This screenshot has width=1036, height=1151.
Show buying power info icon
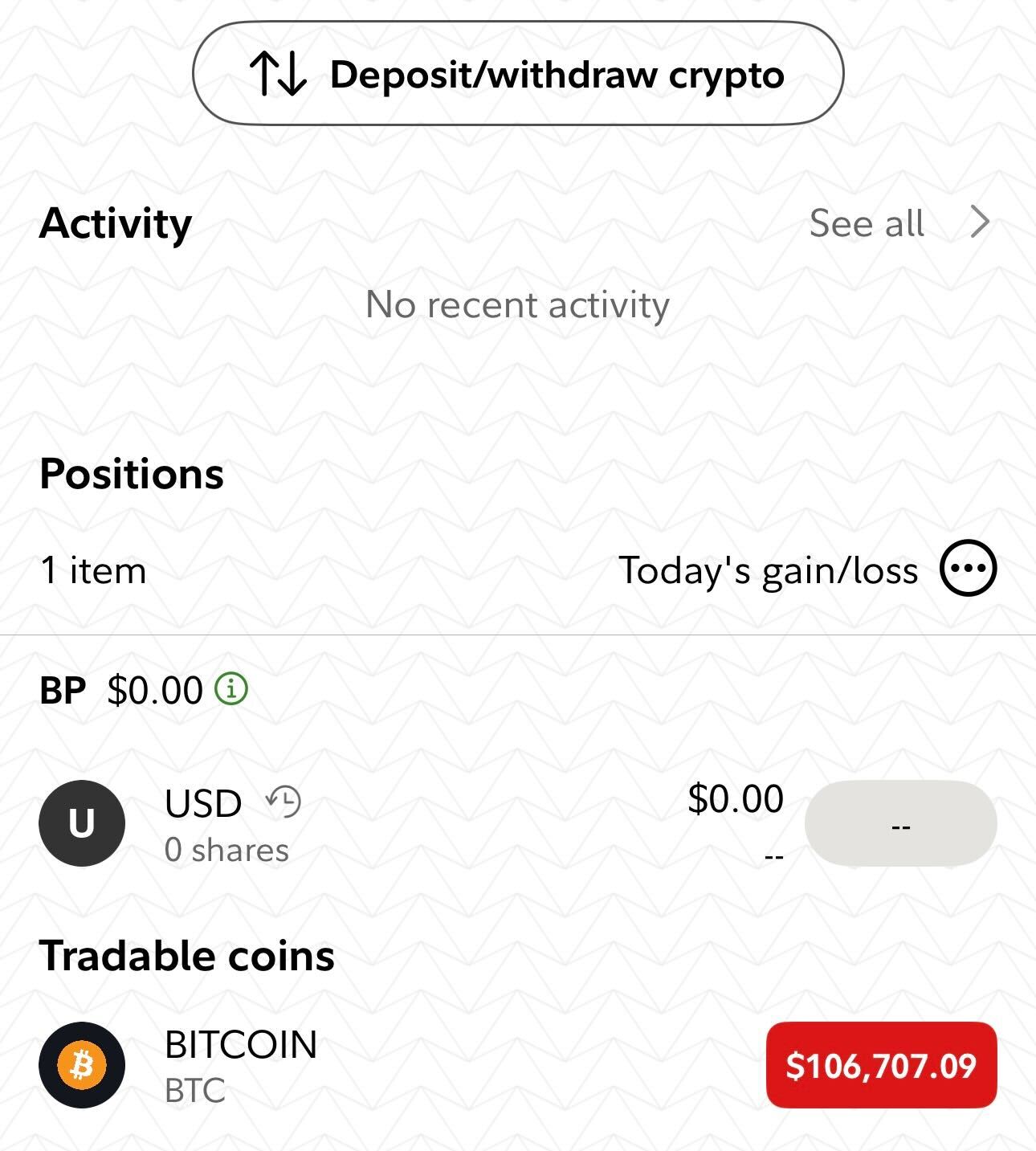click(x=231, y=689)
